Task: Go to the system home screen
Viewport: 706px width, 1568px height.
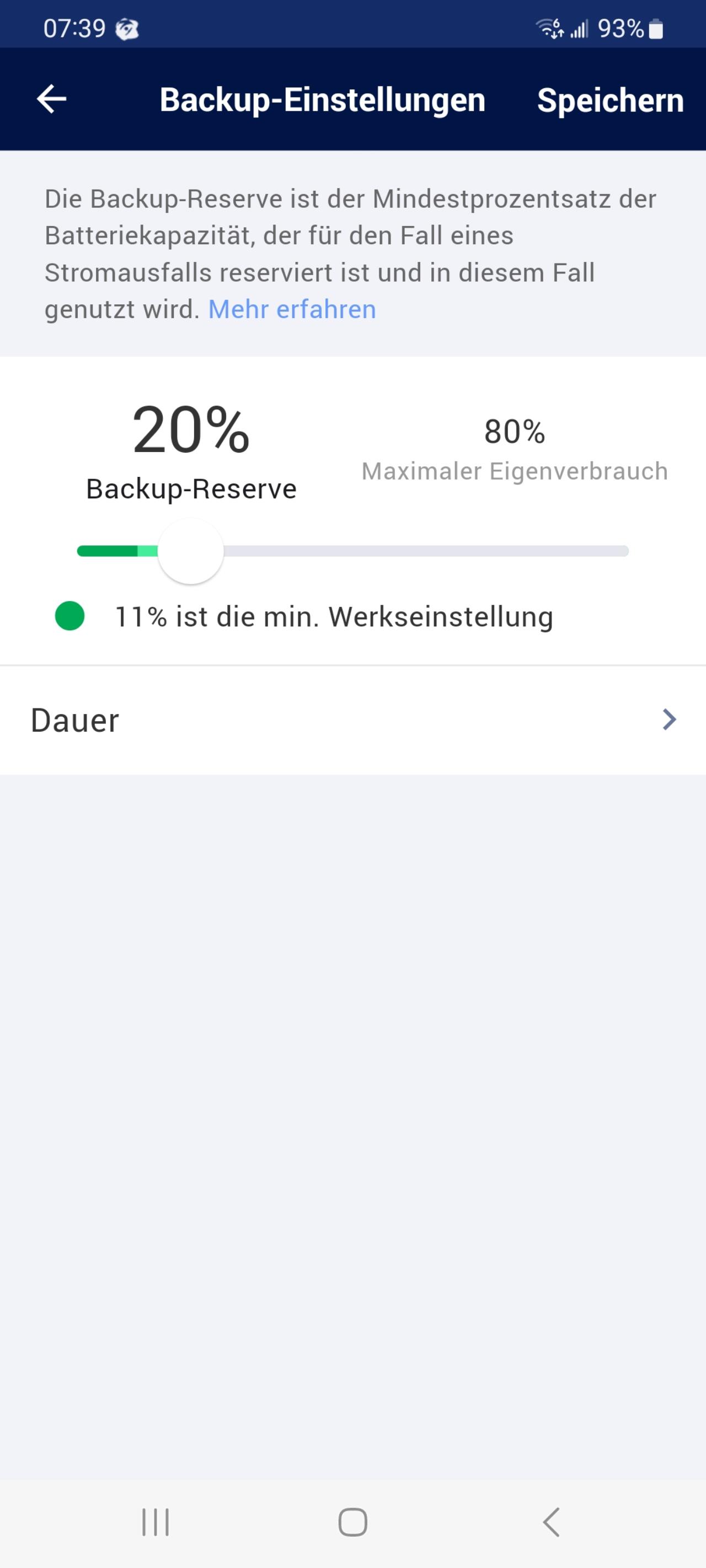Action: pyautogui.click(x=352, y=1522)
